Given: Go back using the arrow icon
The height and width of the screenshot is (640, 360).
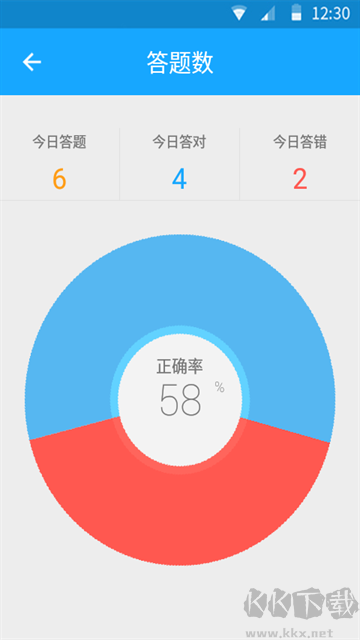Looking at the screenshot, I should [32, 62].
